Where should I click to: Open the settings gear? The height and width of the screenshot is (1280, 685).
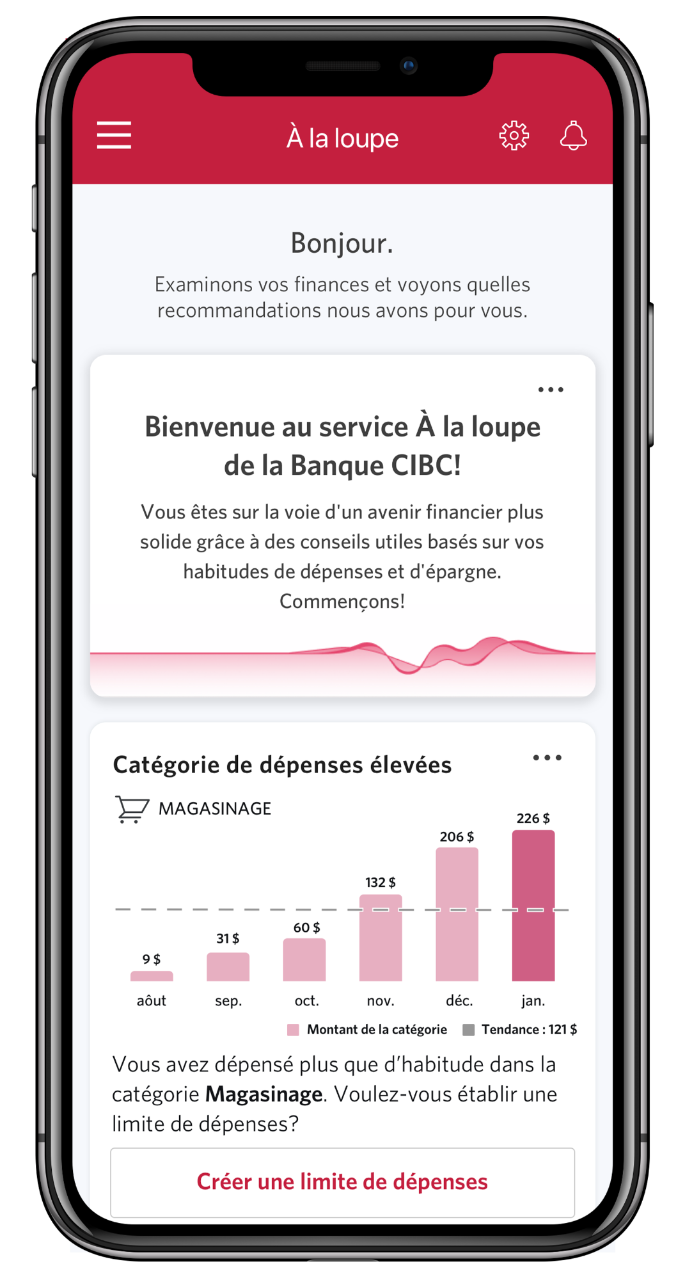click(x=514, y=136)
